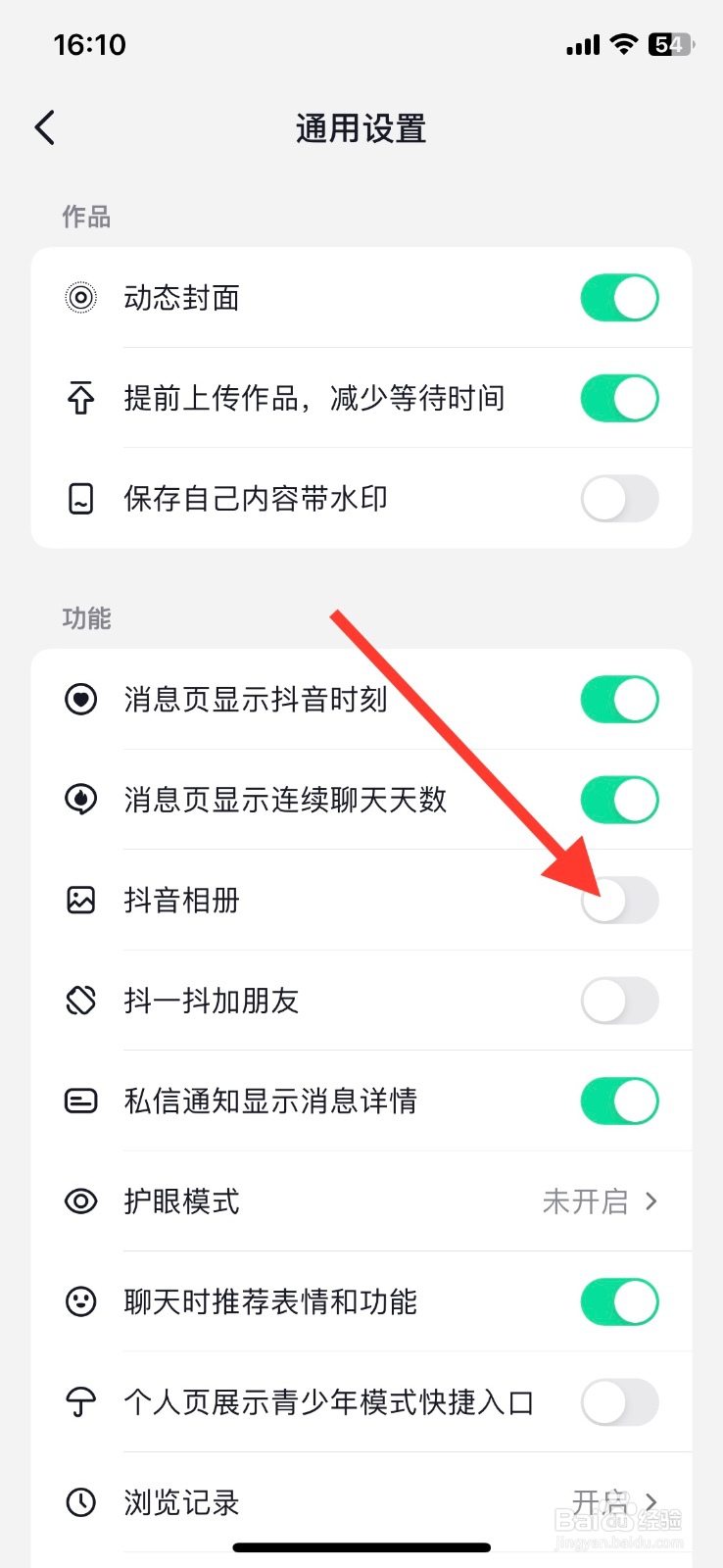Select the streak icon beside 消息页显示连续聊天天数
This screenshot has width=723, height=1568.
tap(81, 800)
